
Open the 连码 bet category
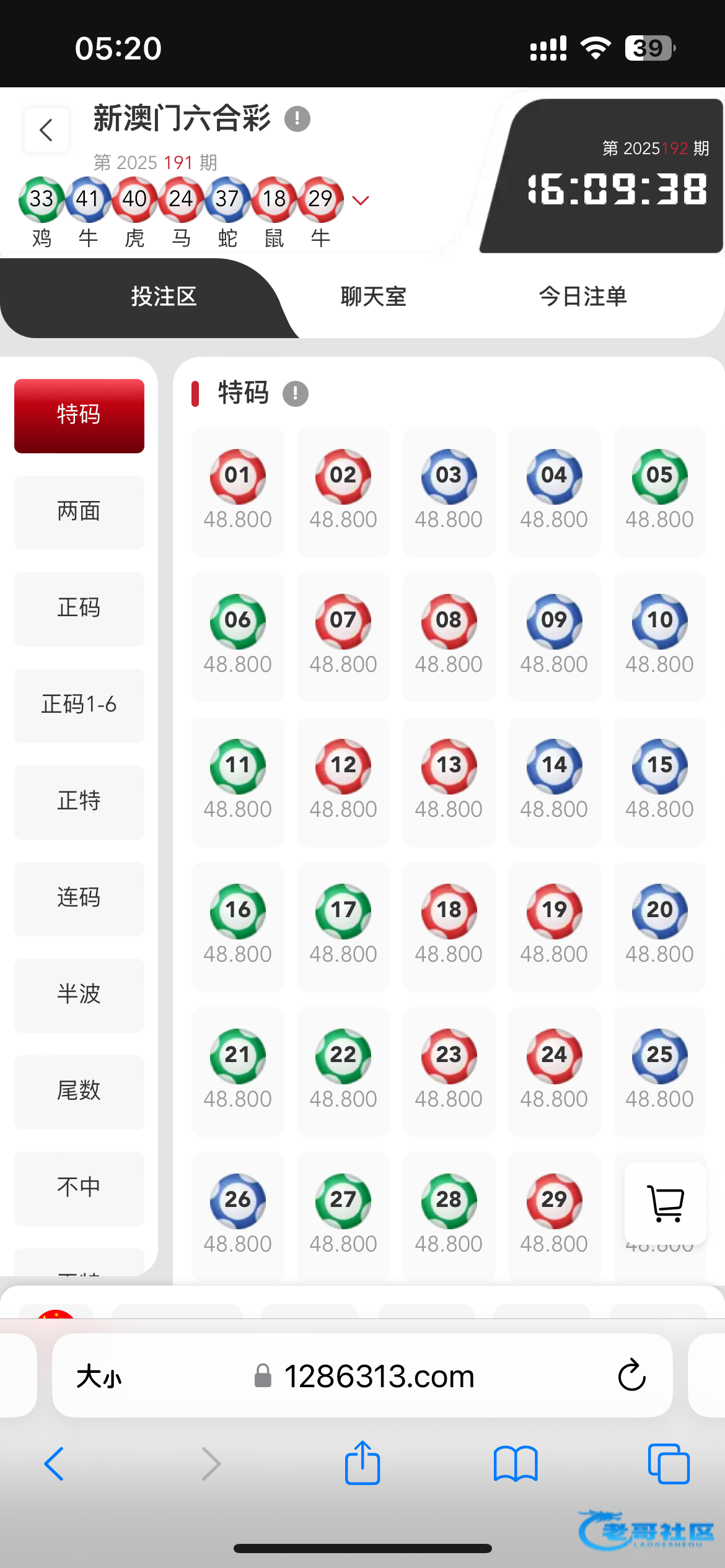79,899
